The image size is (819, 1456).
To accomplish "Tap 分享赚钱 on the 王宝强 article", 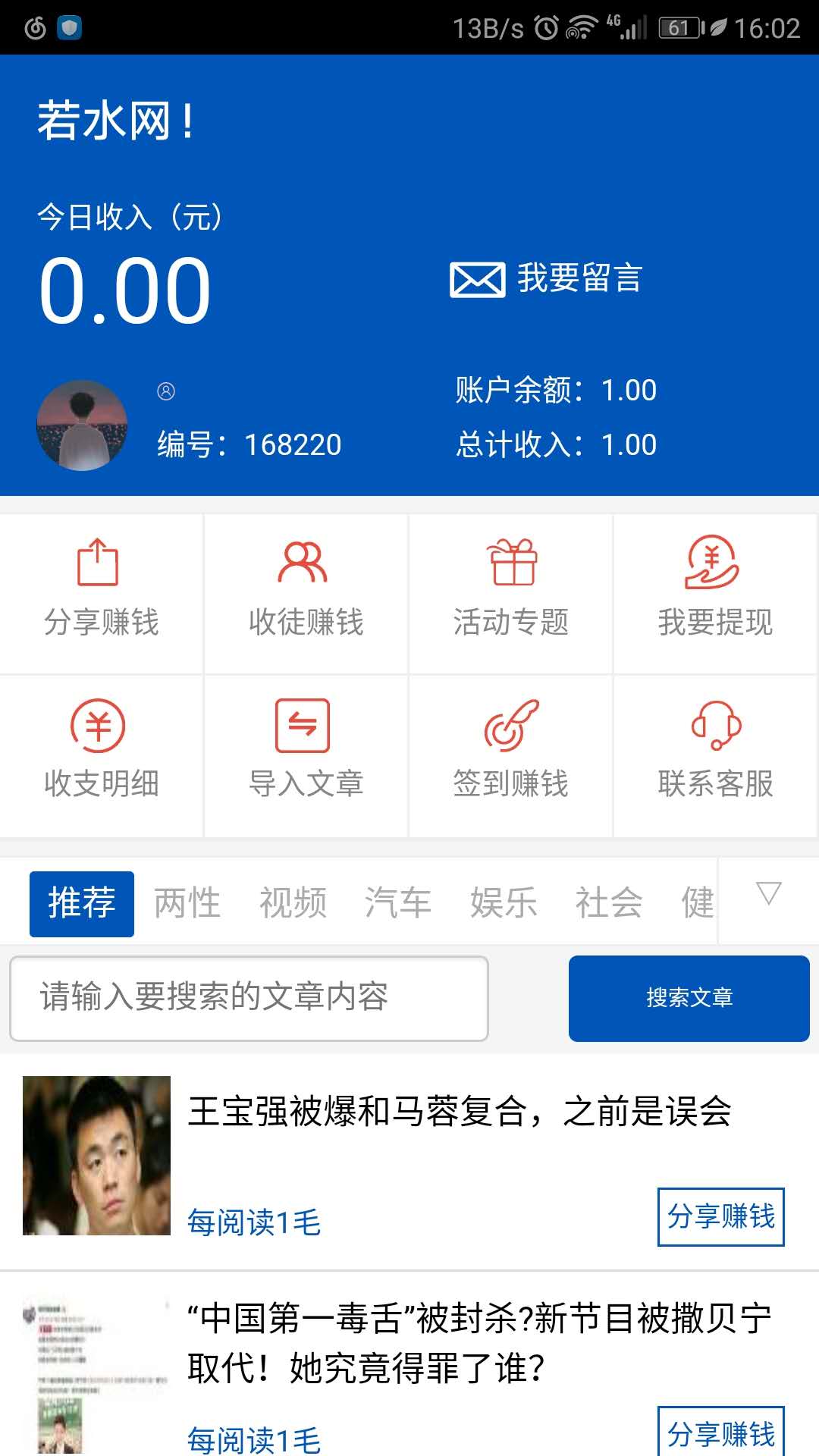I will [721, 1217].
